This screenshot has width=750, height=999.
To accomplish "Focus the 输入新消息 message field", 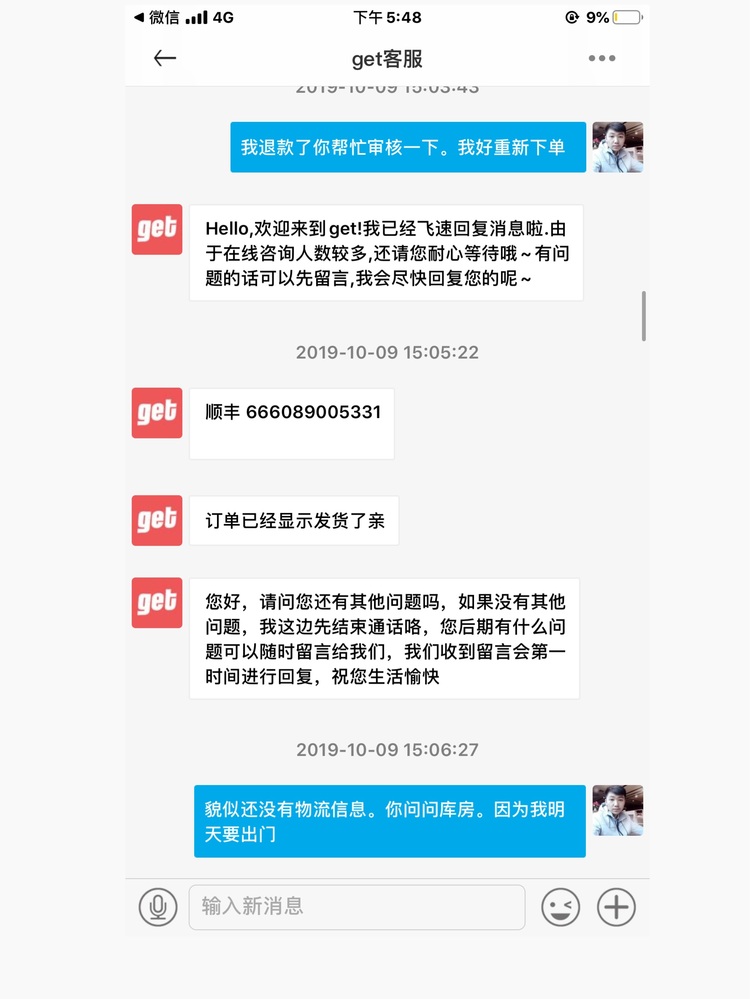I will tap(356, 907).
